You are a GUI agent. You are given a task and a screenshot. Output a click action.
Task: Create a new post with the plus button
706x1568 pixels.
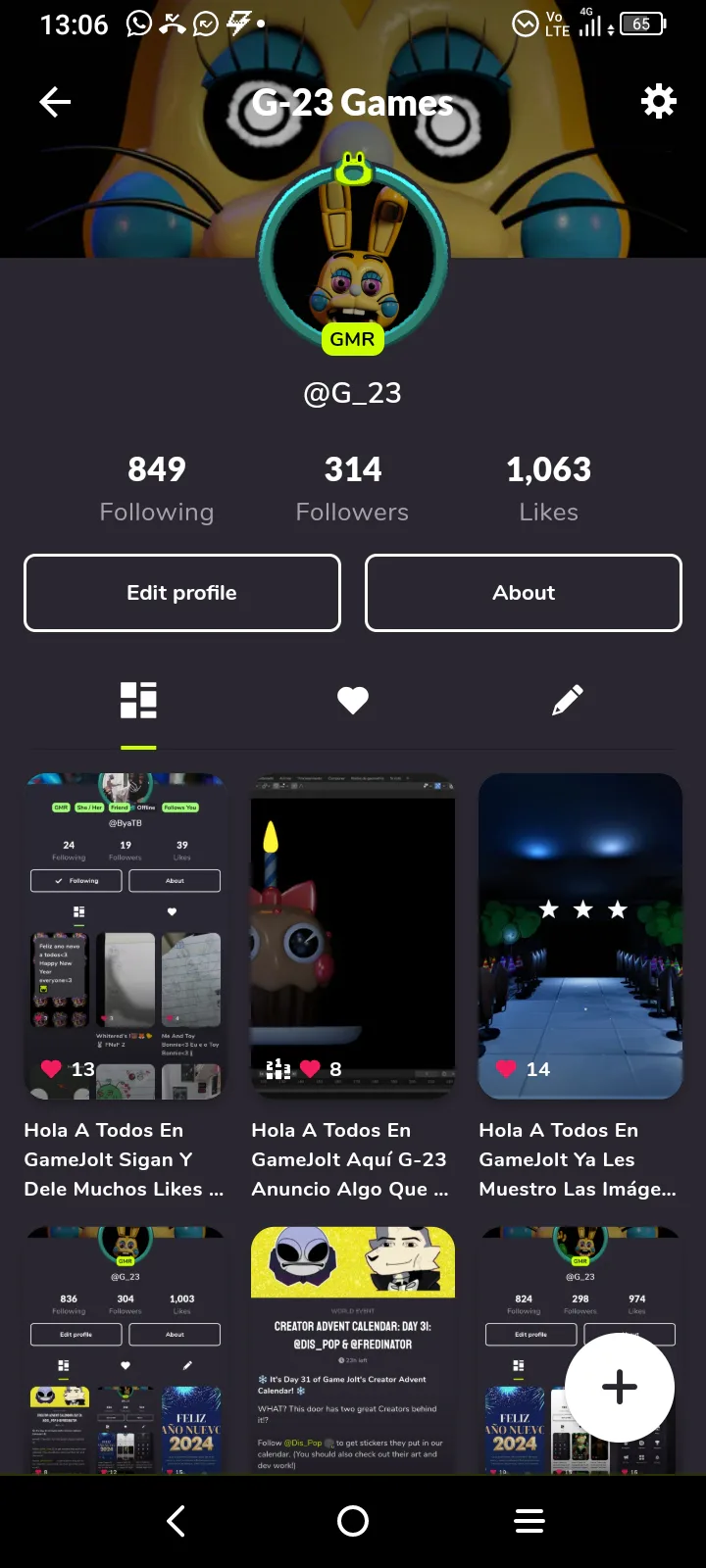pyautogui.click(x=620, y=1387)
